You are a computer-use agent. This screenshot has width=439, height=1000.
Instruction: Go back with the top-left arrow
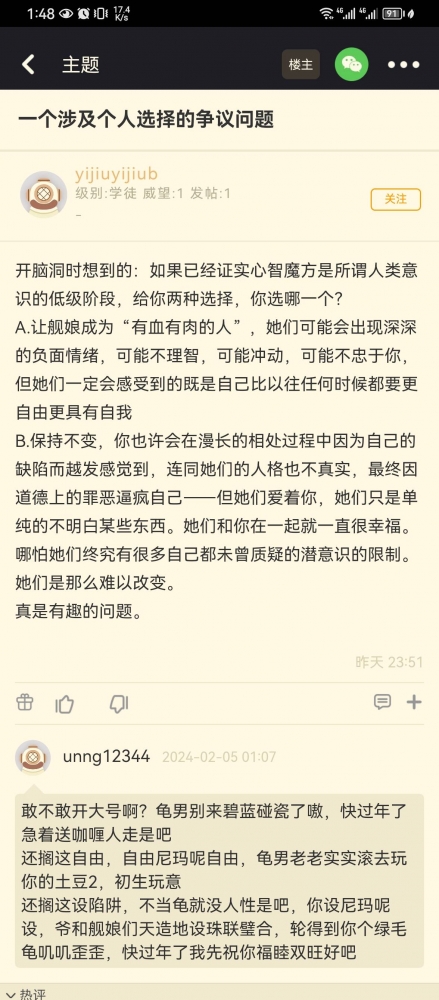pos(28,64)
